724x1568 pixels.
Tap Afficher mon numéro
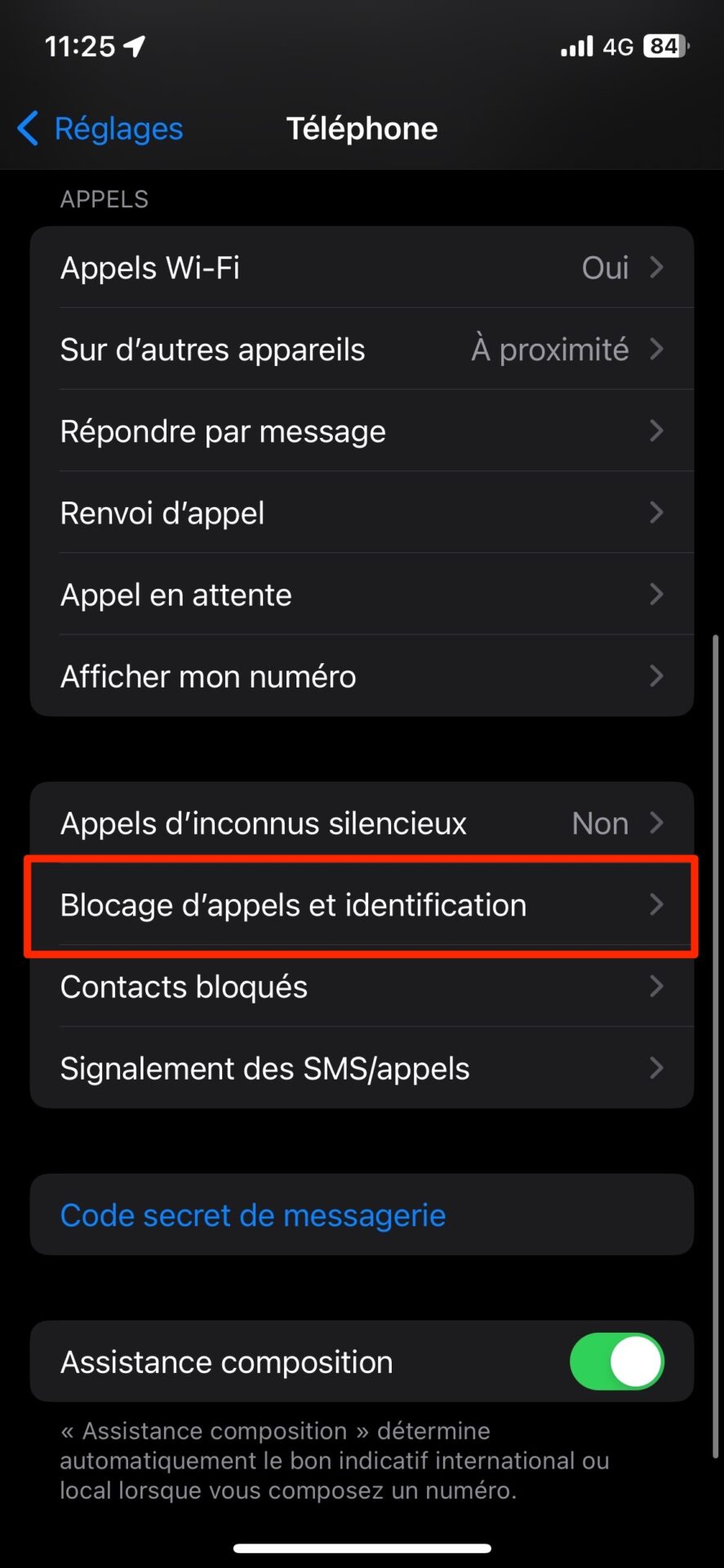coord(362,676)
